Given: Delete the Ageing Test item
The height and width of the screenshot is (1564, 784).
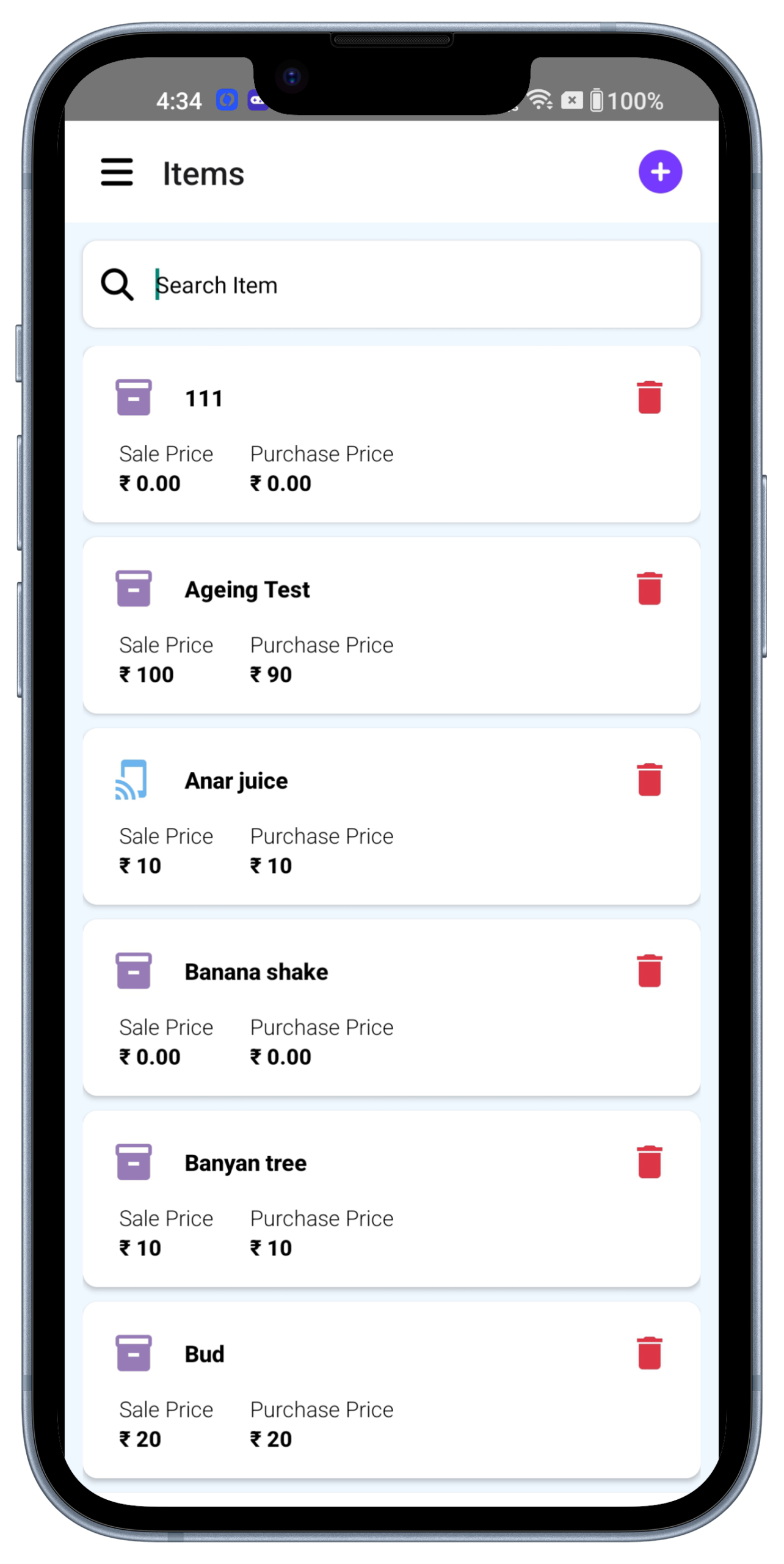Looking at the screenshot, I should pos(649,589).
